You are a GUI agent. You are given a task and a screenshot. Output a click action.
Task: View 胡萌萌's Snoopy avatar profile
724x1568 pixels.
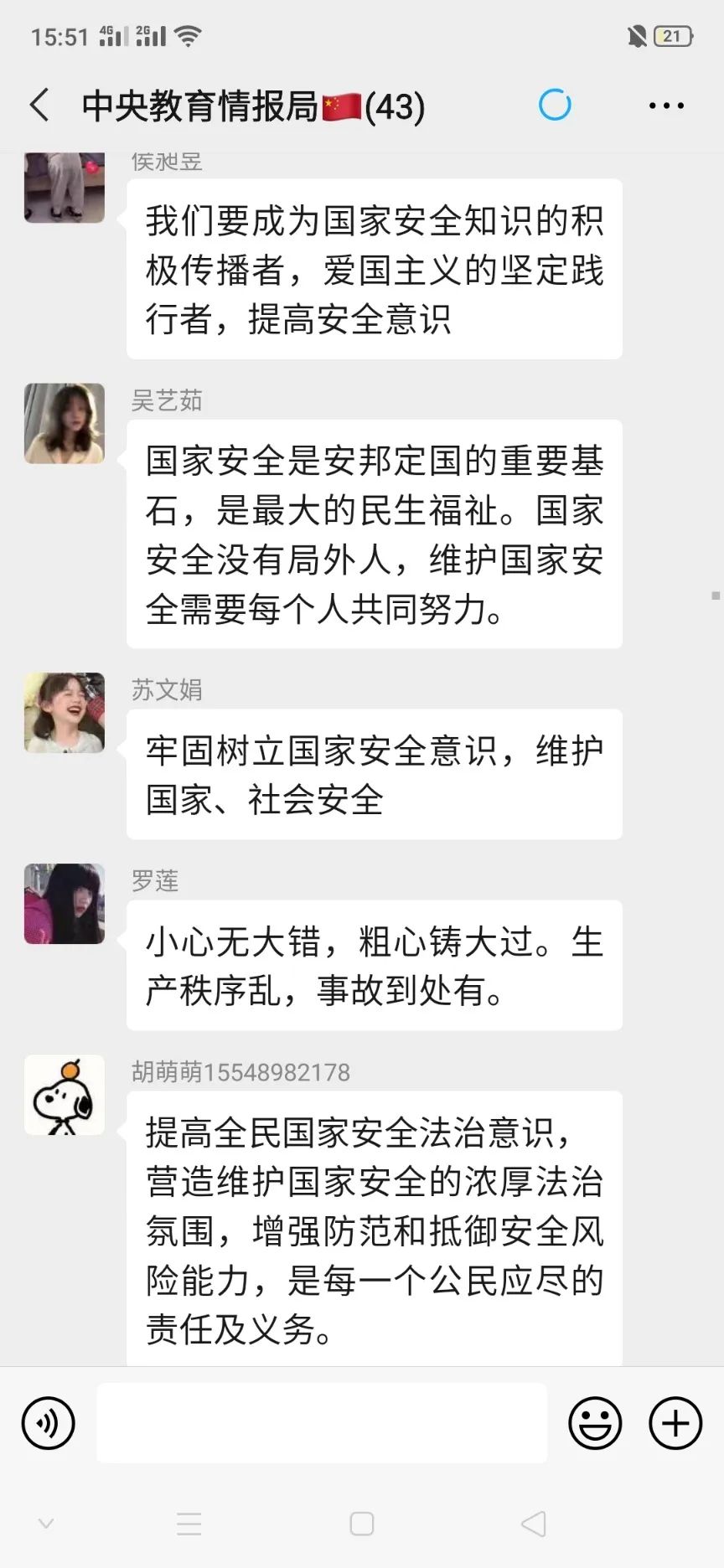pyautogui.click(x=65, y=1095)
